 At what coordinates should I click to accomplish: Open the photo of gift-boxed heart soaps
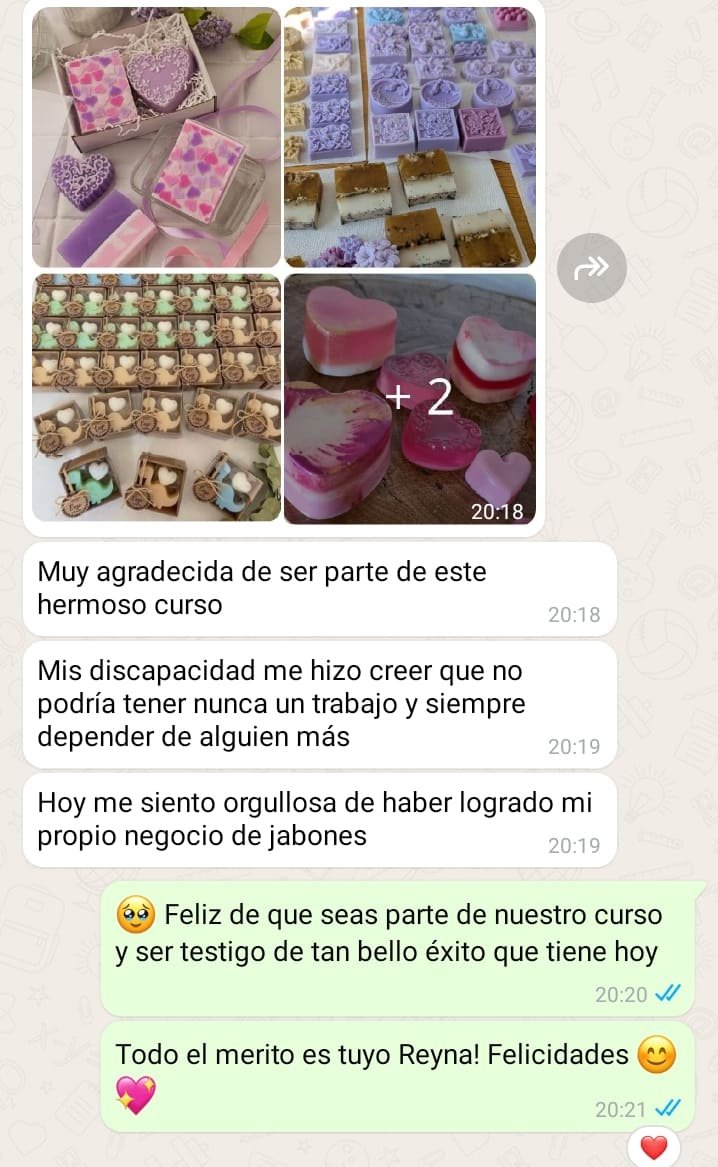point(157,137)
